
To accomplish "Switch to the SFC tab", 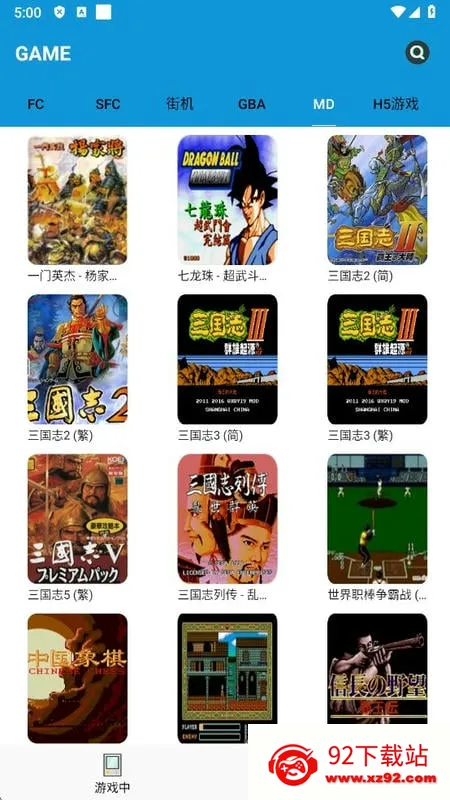I will (108, 105).
